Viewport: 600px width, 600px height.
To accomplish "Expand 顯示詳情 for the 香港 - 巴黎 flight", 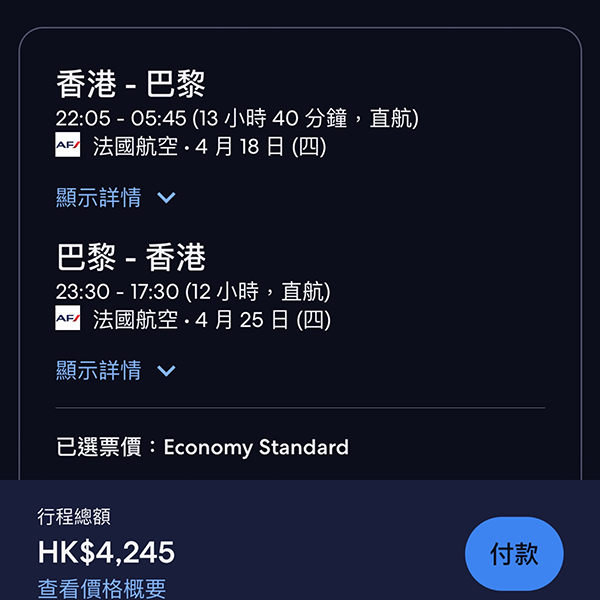I will 115,198.
